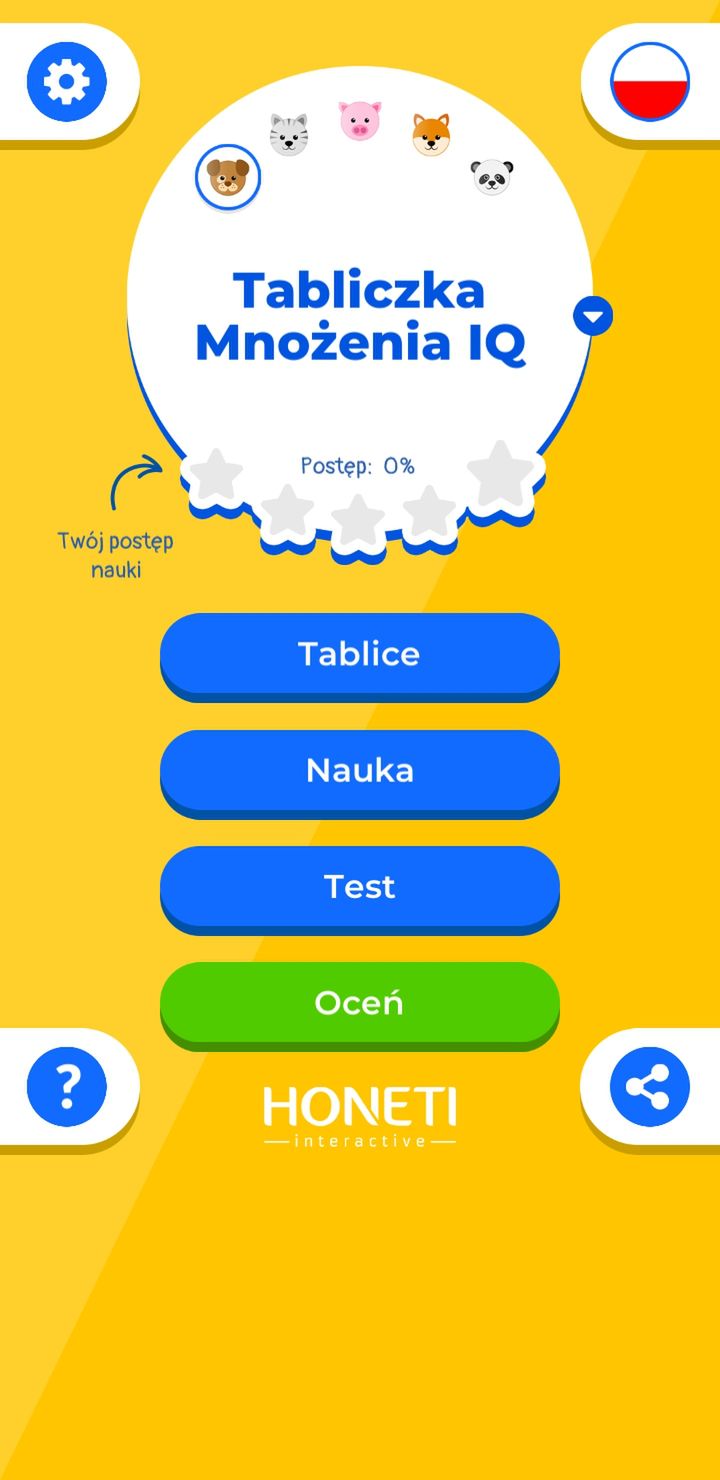The width and height of the screenshot is (720, 1480).
Task: Open help with the question mark
Action: coord(67,1087)
